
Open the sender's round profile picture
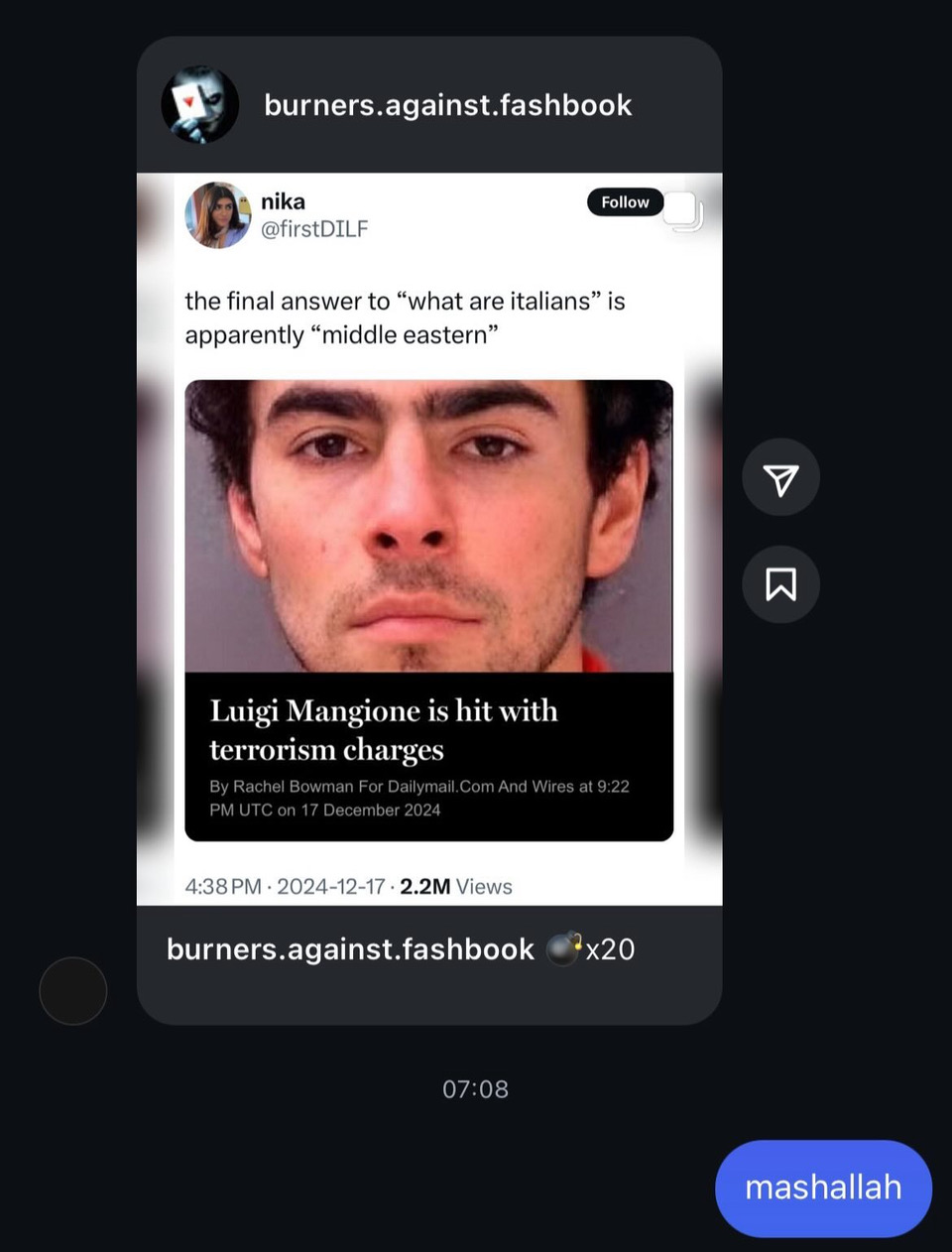(73, 990)
